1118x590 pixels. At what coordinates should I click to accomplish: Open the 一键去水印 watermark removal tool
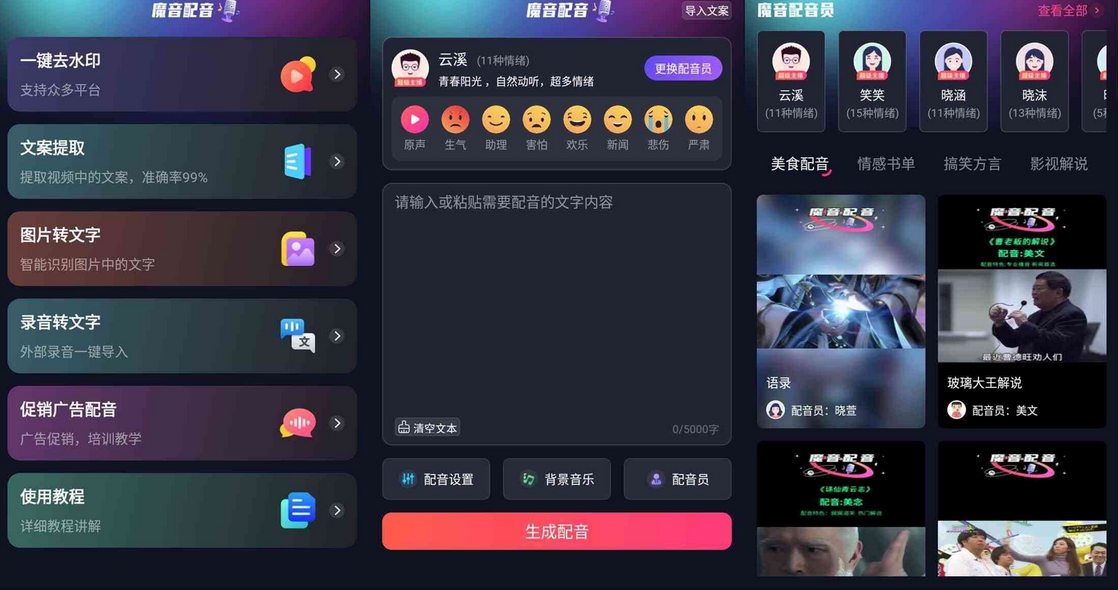click(x=182, y=74)
